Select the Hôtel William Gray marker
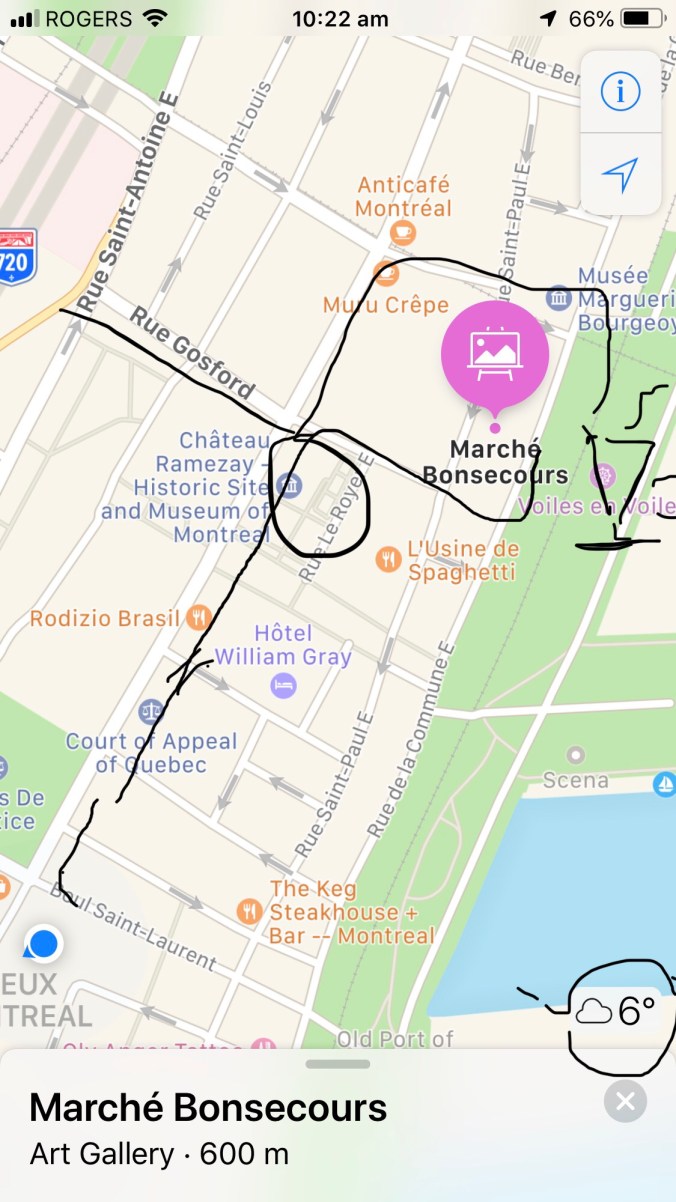The image size is (676, 1202). [284, 686]
